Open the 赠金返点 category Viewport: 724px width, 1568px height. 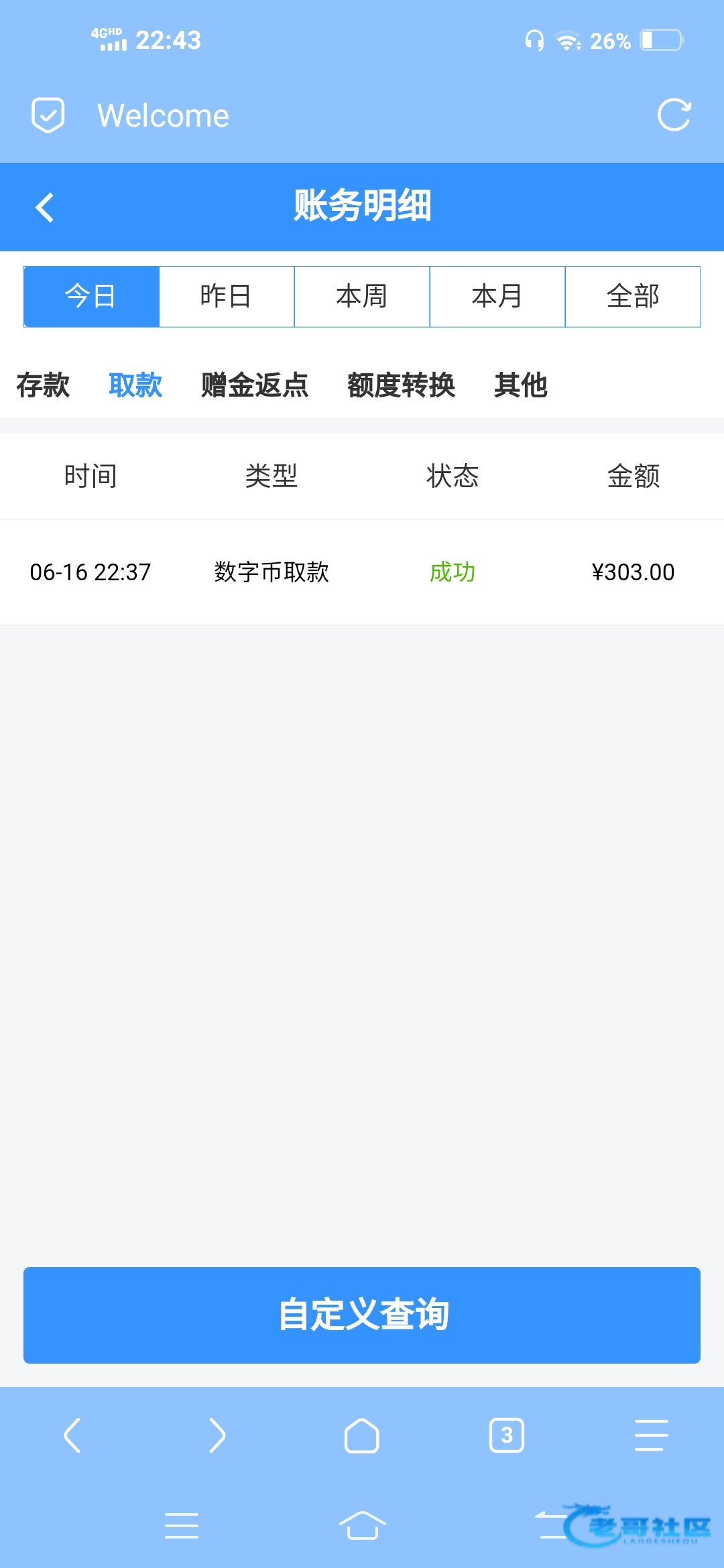pyautogui.click(x=255, y=385)
